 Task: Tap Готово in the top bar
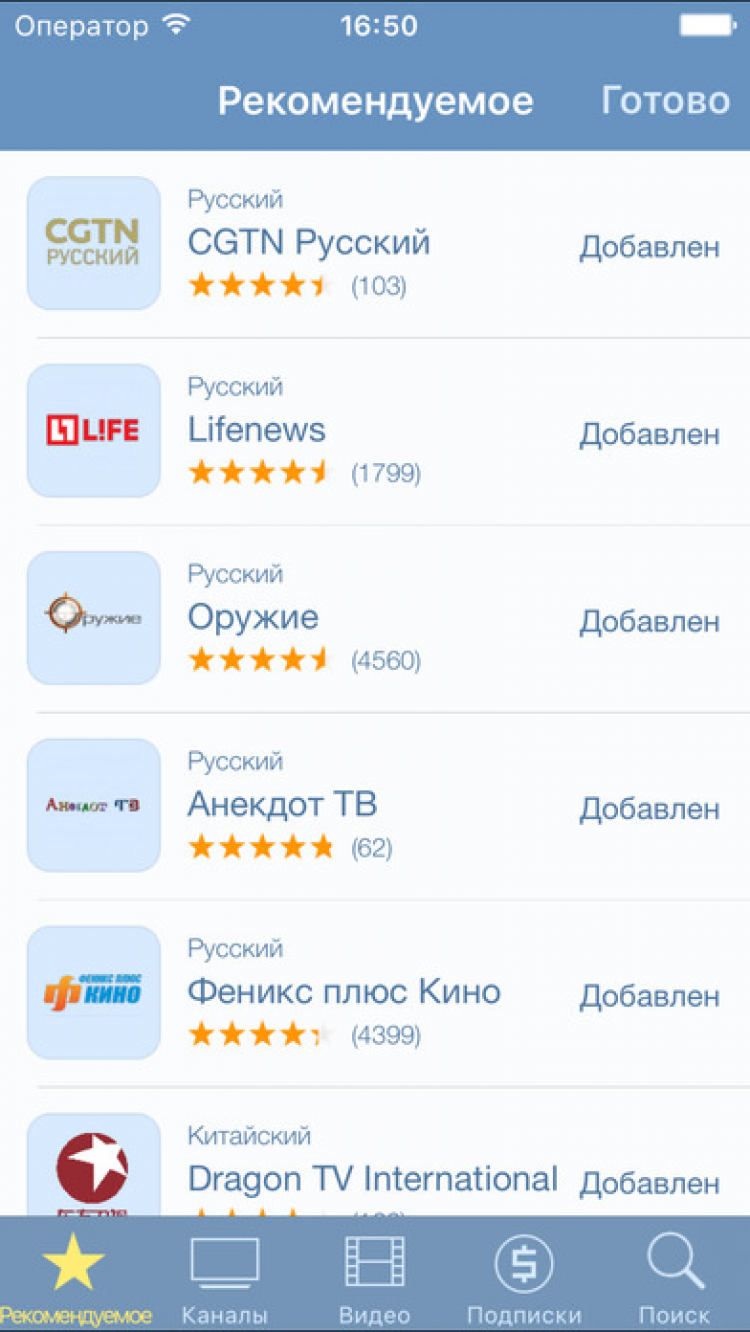click(665, 100)
